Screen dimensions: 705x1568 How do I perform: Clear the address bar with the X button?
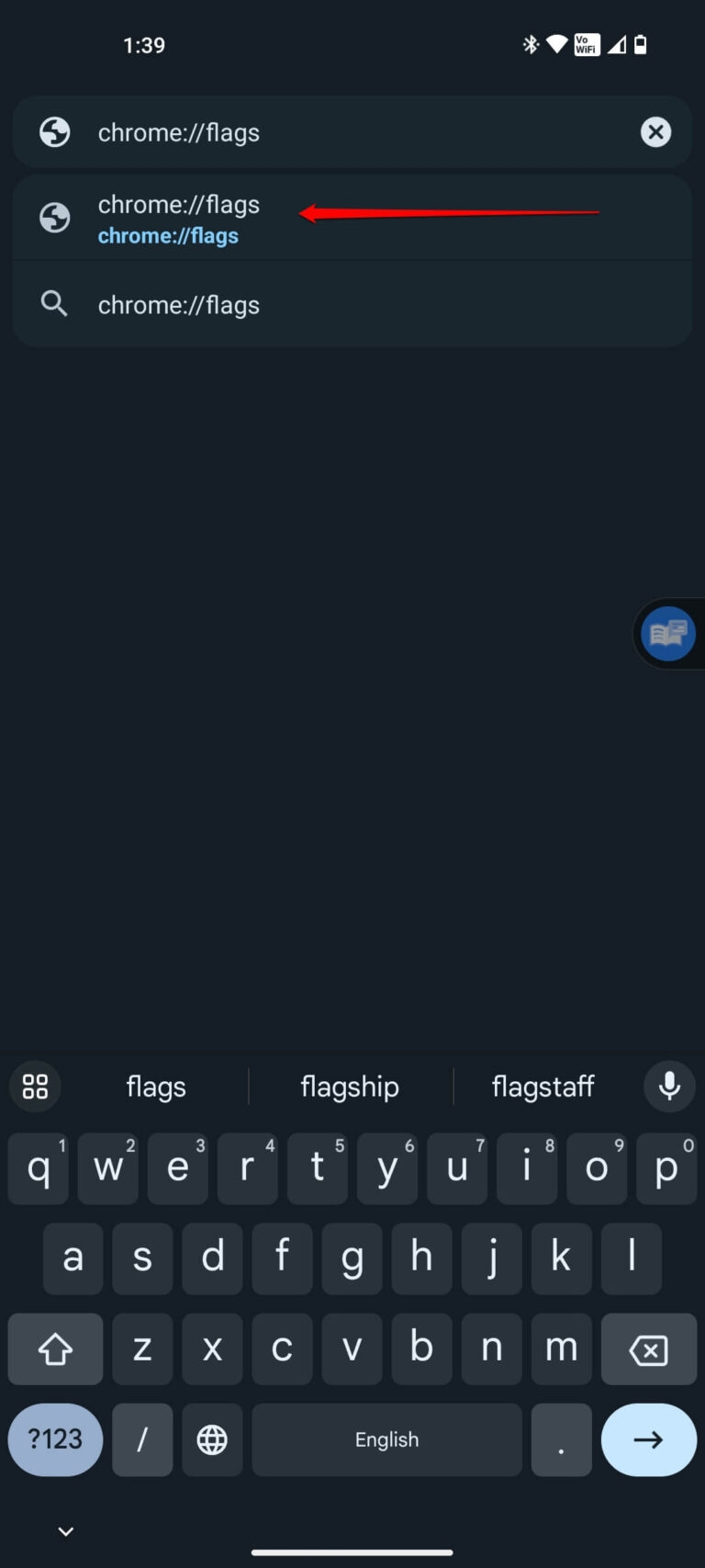[655, 131]
